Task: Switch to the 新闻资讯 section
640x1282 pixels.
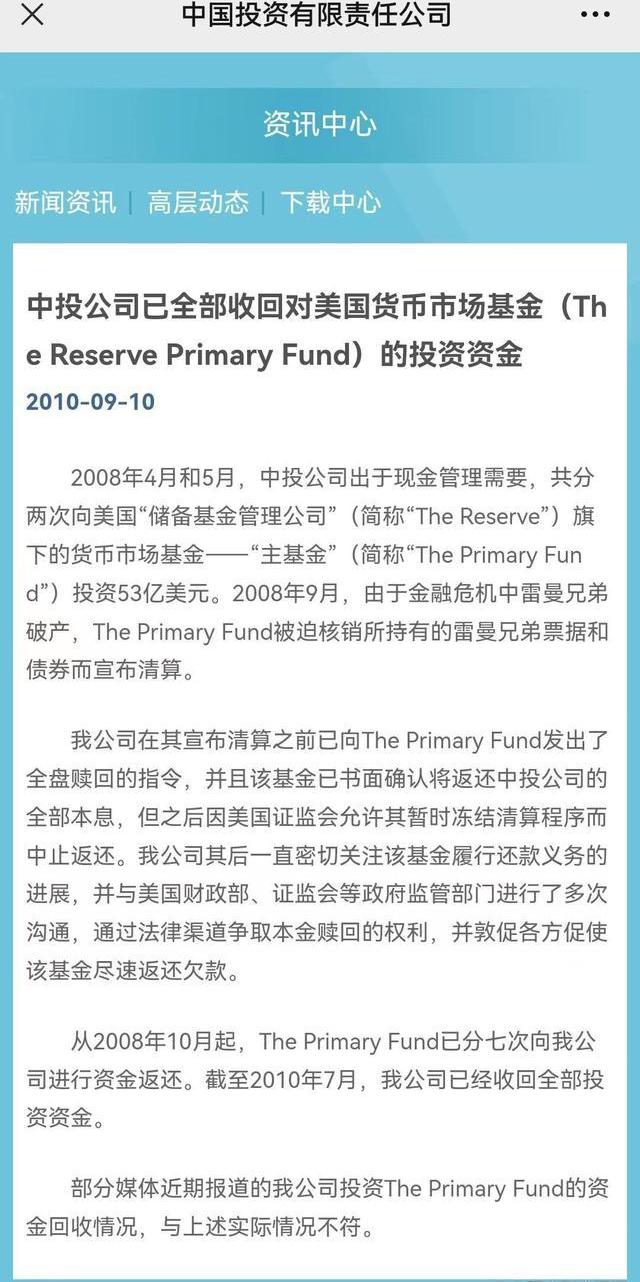Action: (x=65, y=202)
